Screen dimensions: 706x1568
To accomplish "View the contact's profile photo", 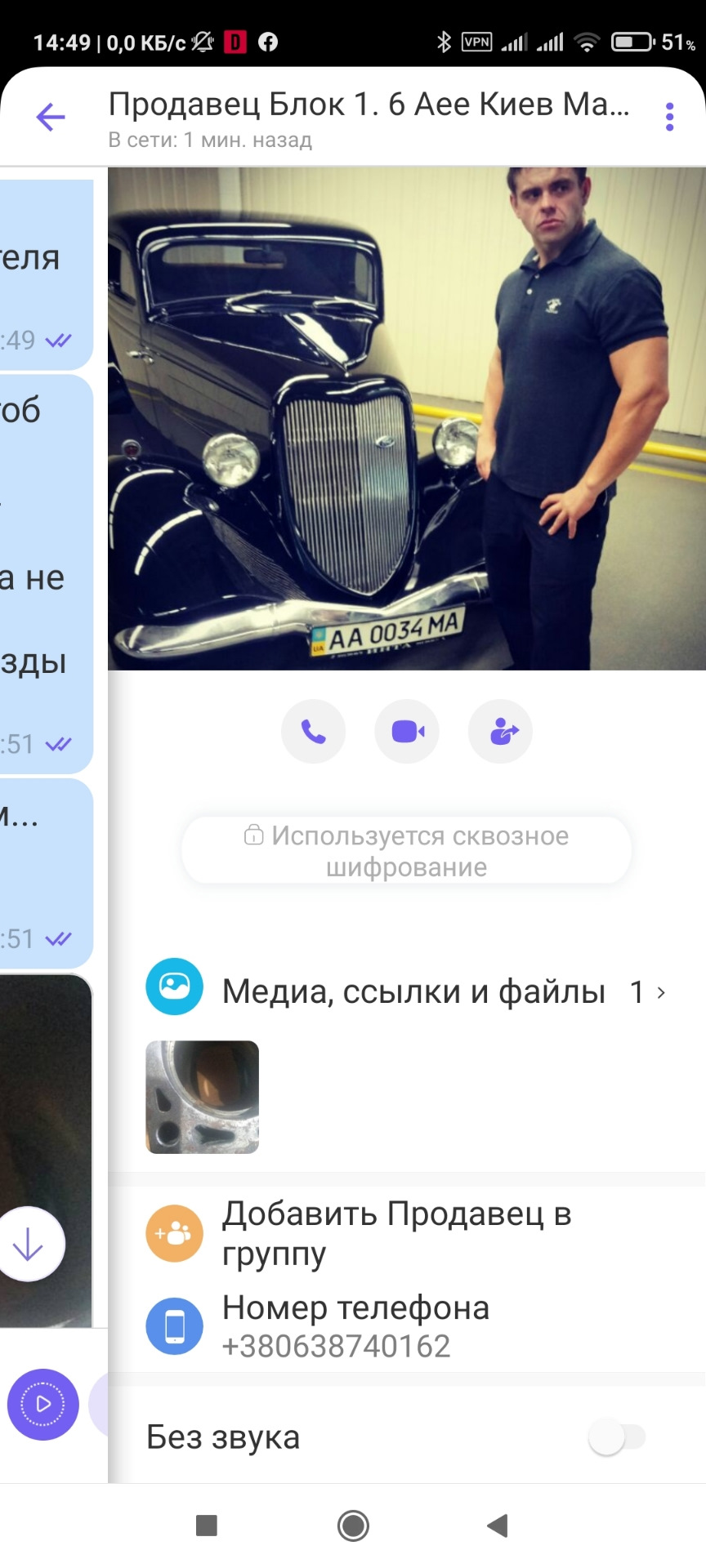I will (x=407, y=418).
